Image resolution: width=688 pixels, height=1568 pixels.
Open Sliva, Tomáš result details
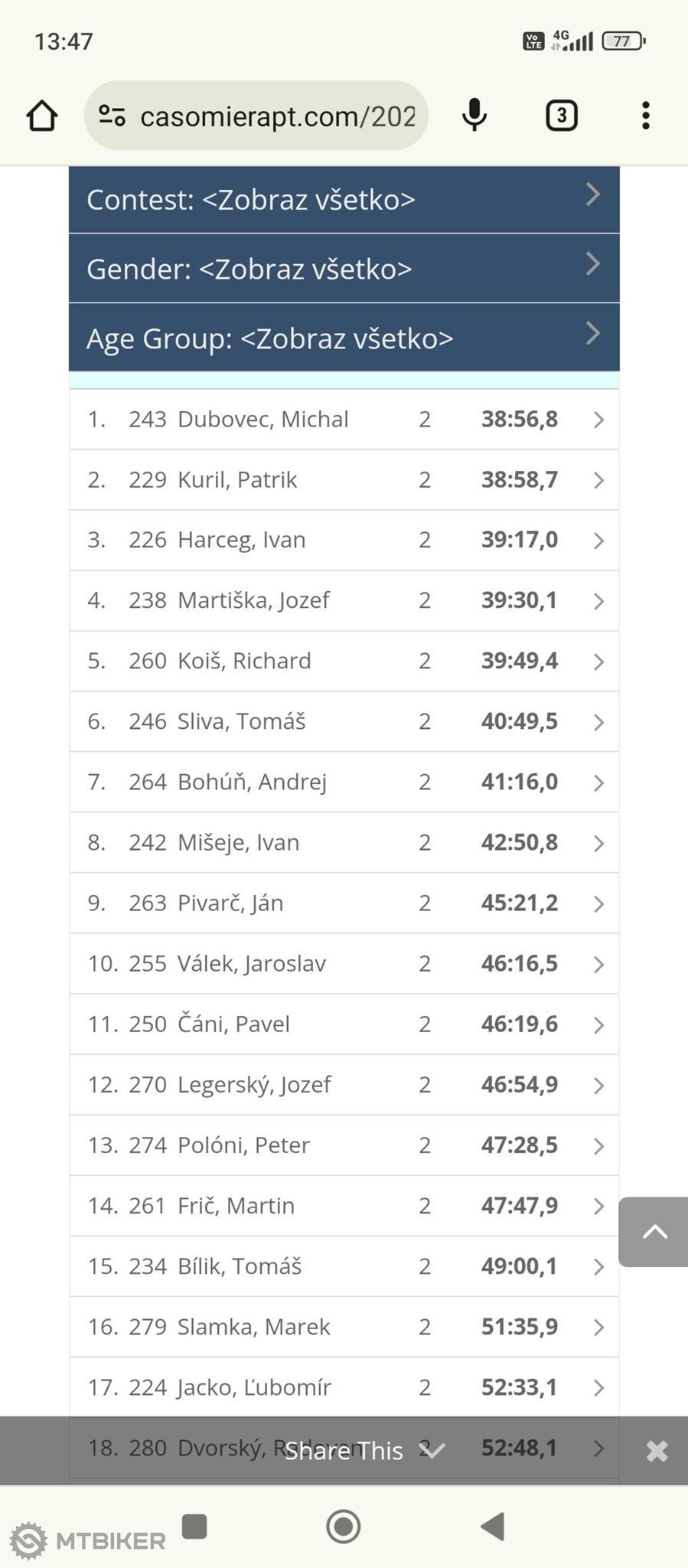click(344, 722)
